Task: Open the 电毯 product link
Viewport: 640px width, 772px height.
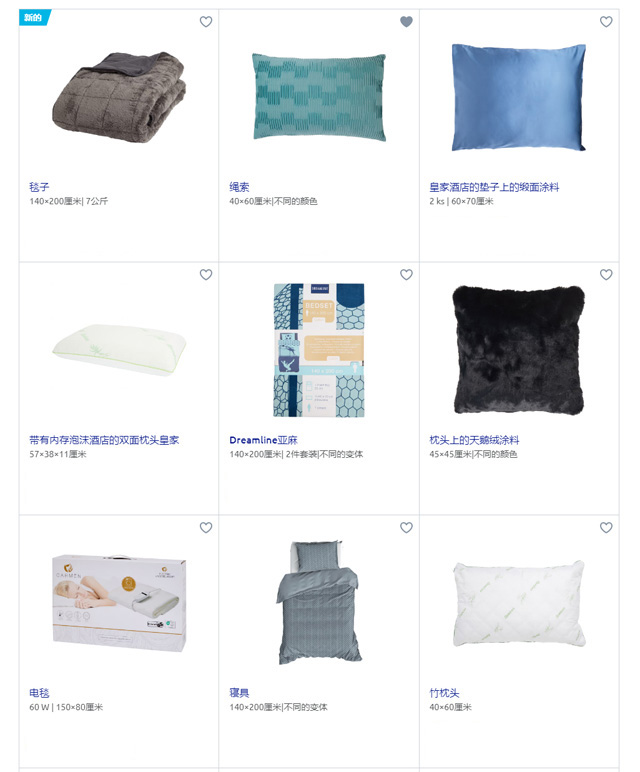Action: click(x=39, y=693)
